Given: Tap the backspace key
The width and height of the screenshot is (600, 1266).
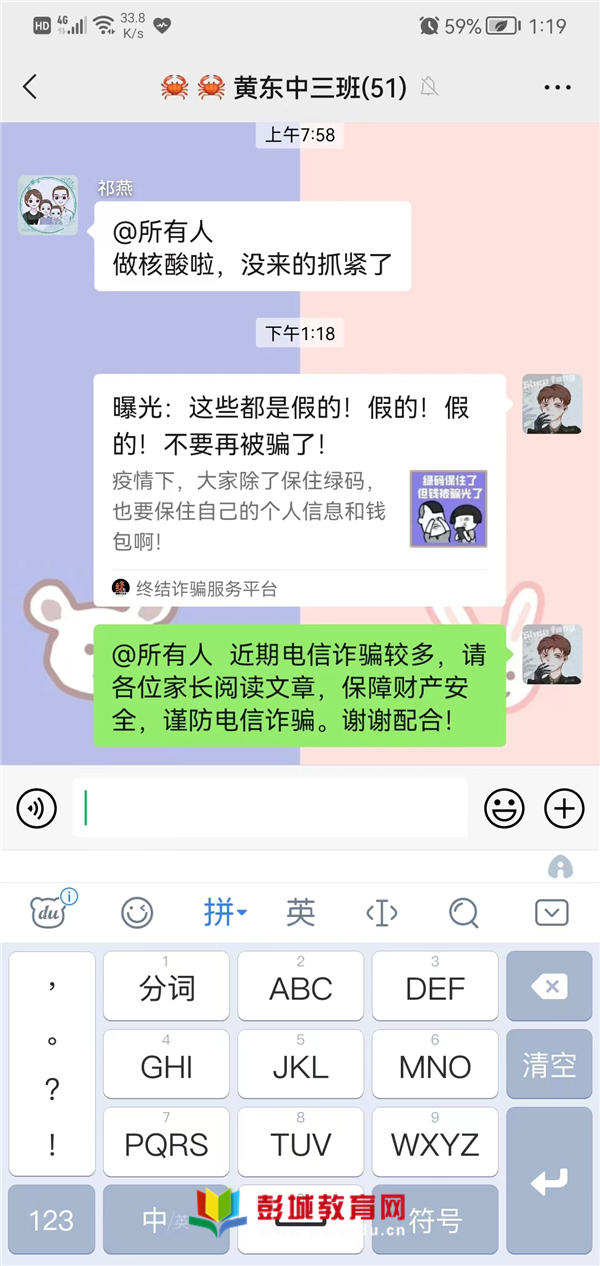Looking at the screenshot, I should [549, 988].
